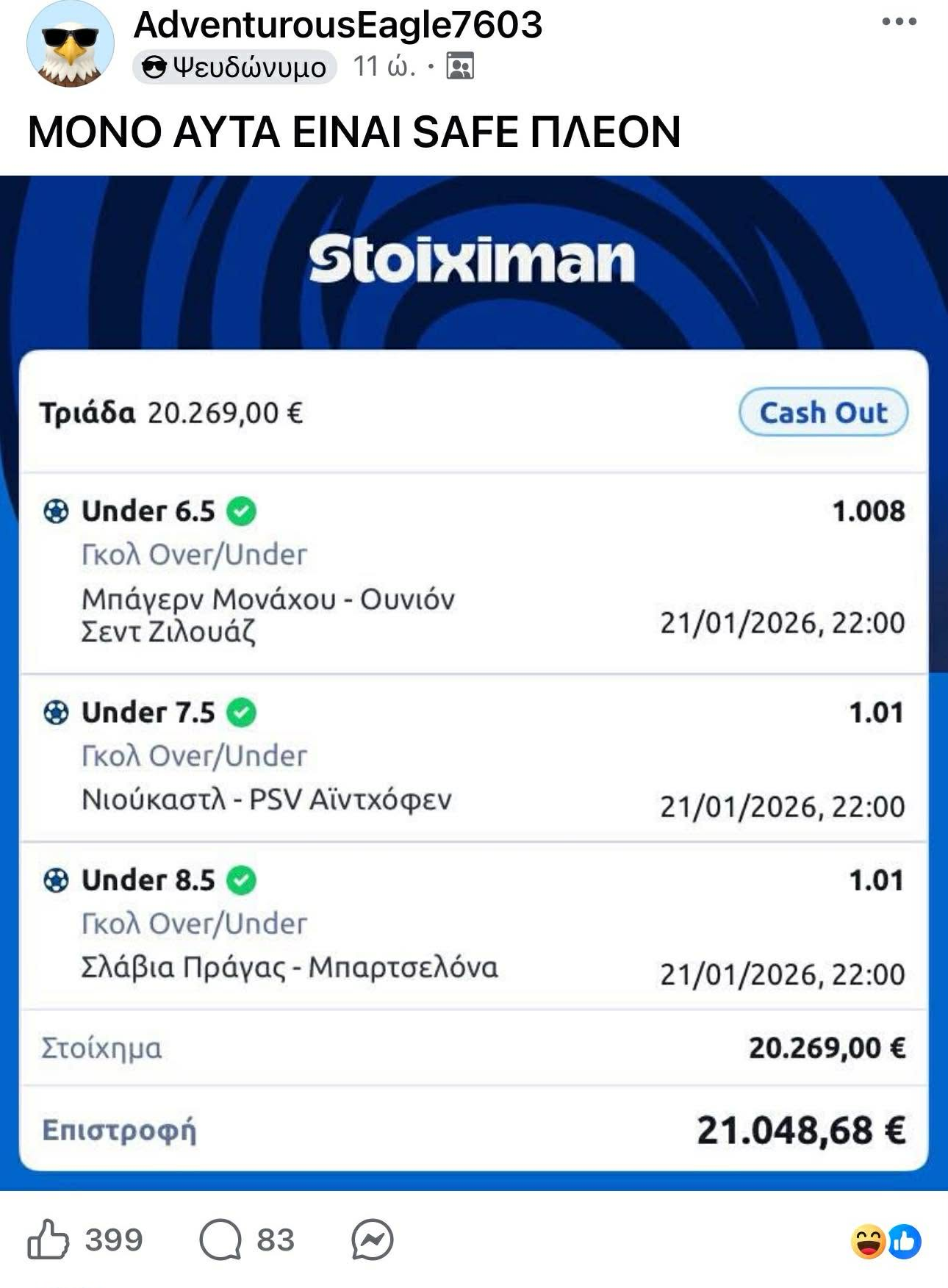Open the post's three-dot overflow menu
The image size is (948, 1288).
[x=899, y=22]
